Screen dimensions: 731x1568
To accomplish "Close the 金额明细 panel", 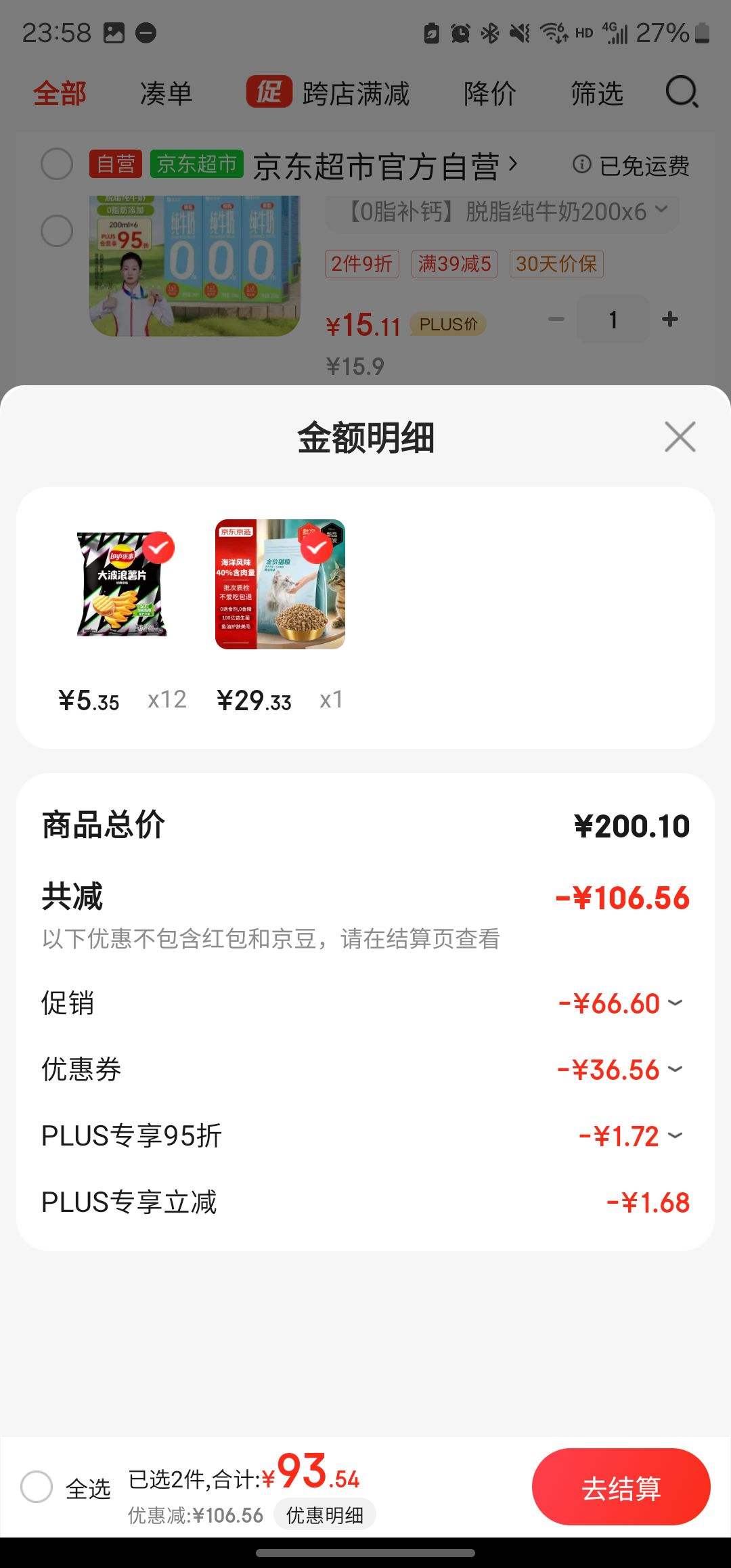I will coord(680,437).
